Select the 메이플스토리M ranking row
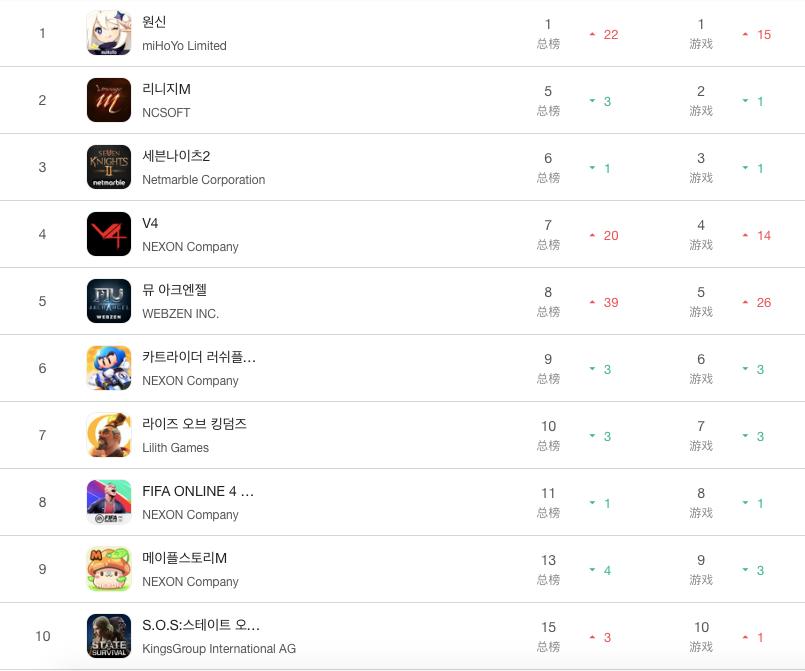 185,558
